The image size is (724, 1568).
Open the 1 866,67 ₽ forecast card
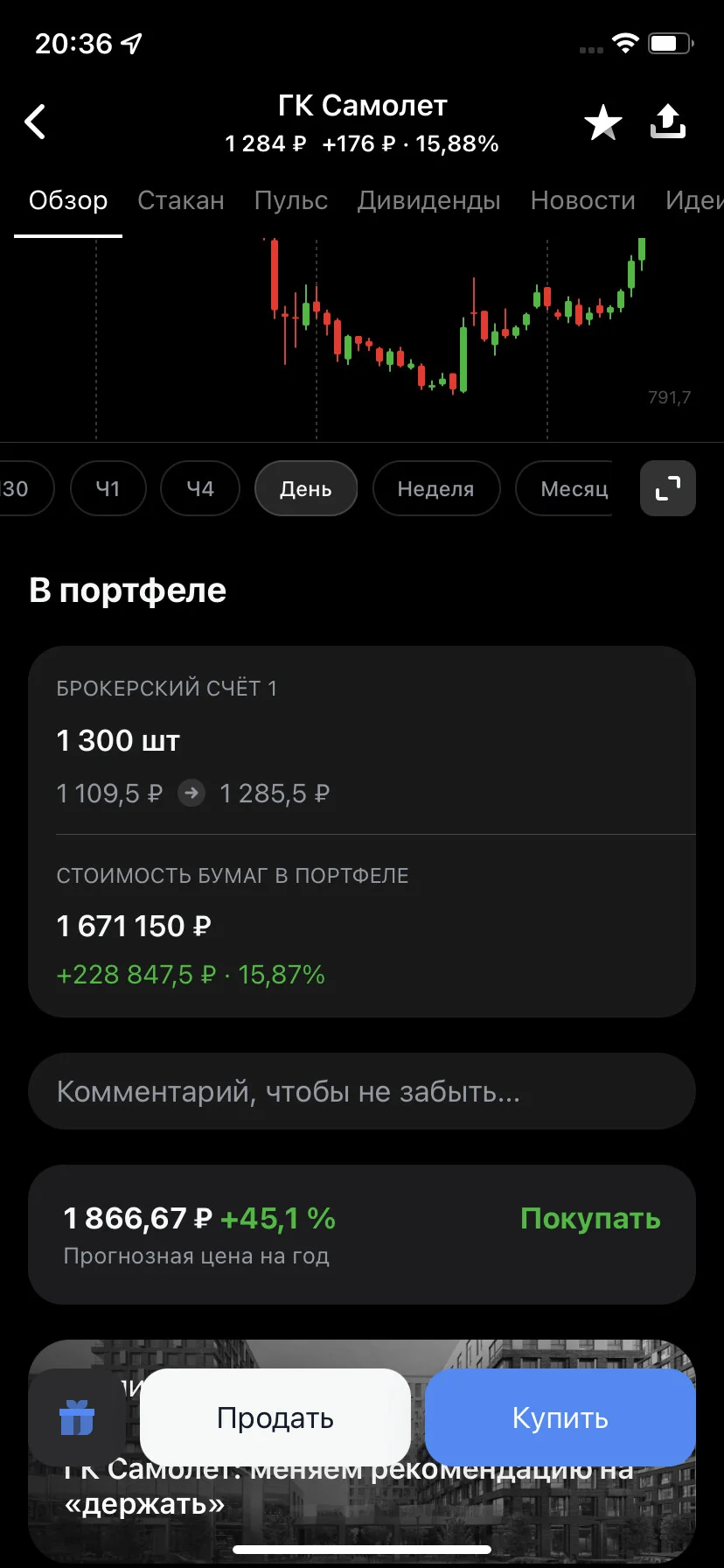pos(362,1235)
